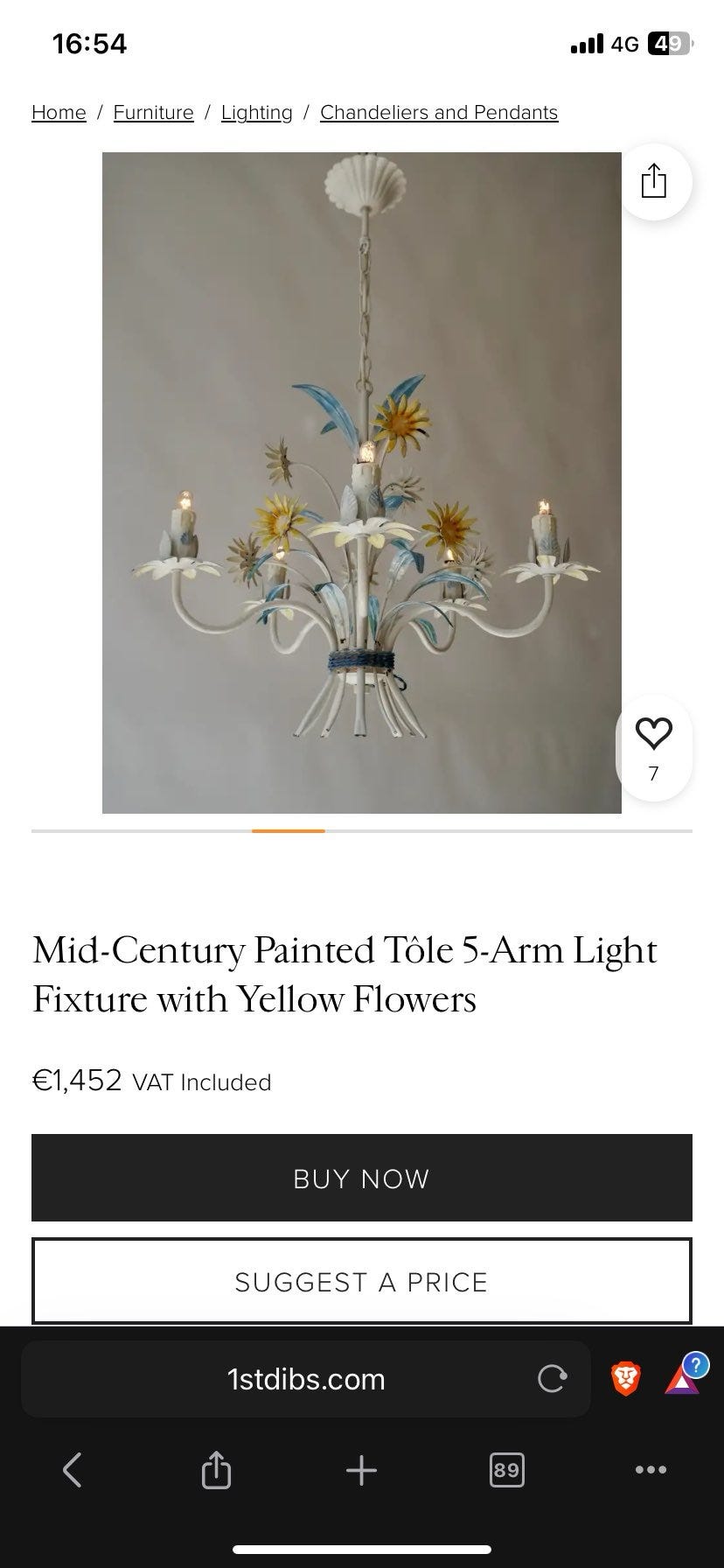The height and width of the screenshot is (1568, 724).
Task: Tap the gray image progress track
Action: [x=525, y=832]
